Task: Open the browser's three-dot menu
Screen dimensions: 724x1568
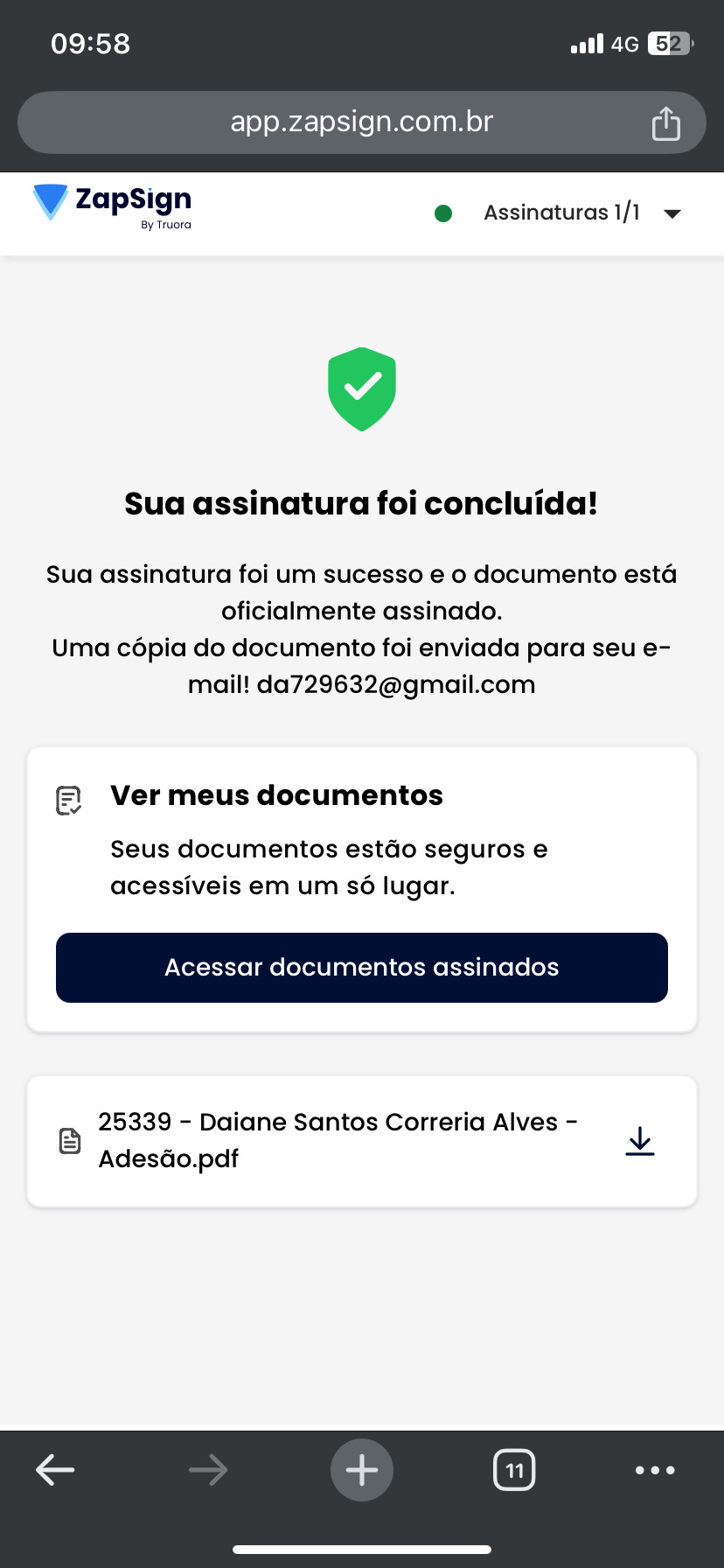Action: coord(655,1470)
